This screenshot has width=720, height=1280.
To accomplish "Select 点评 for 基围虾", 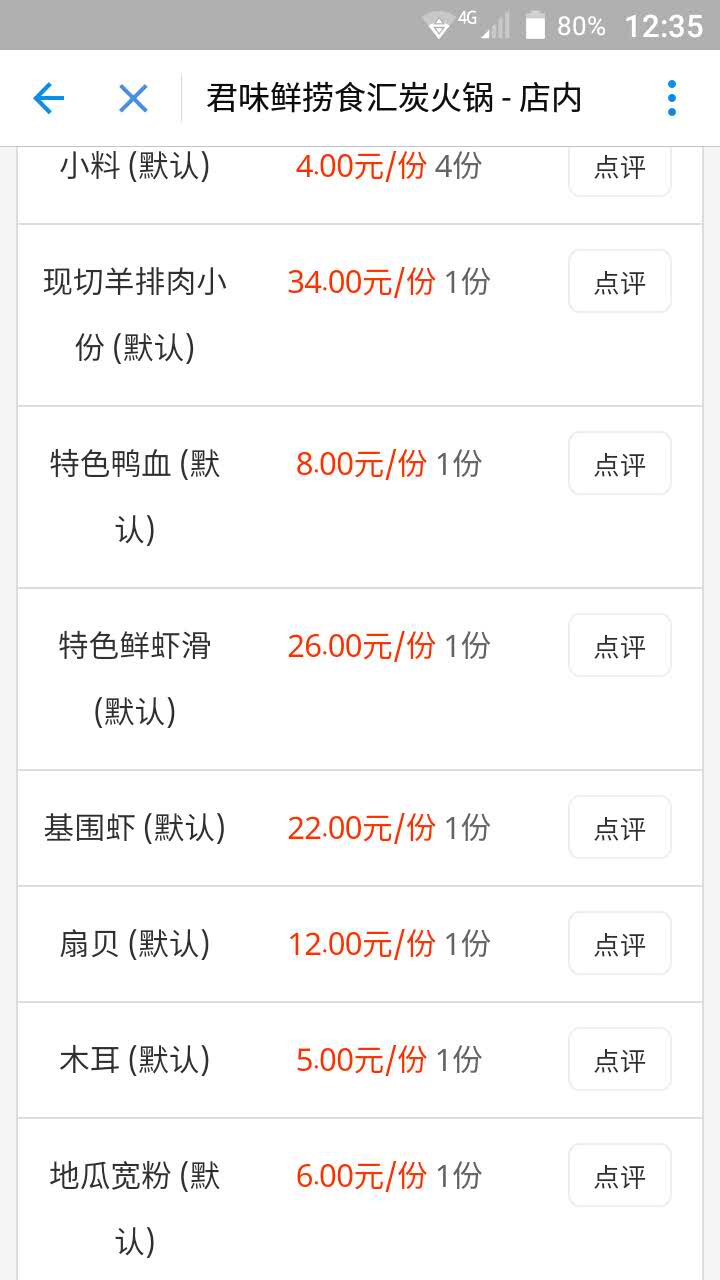I will click(620, 828).
